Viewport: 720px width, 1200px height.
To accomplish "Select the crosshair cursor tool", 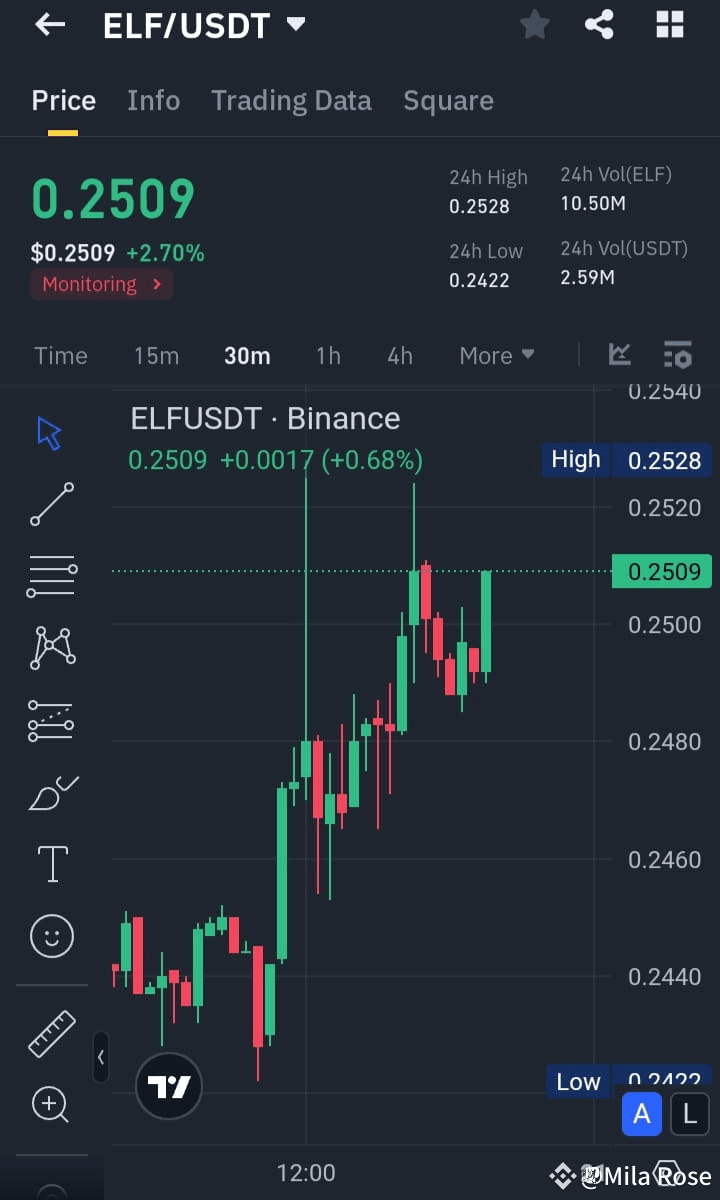I will coord(51,432).
